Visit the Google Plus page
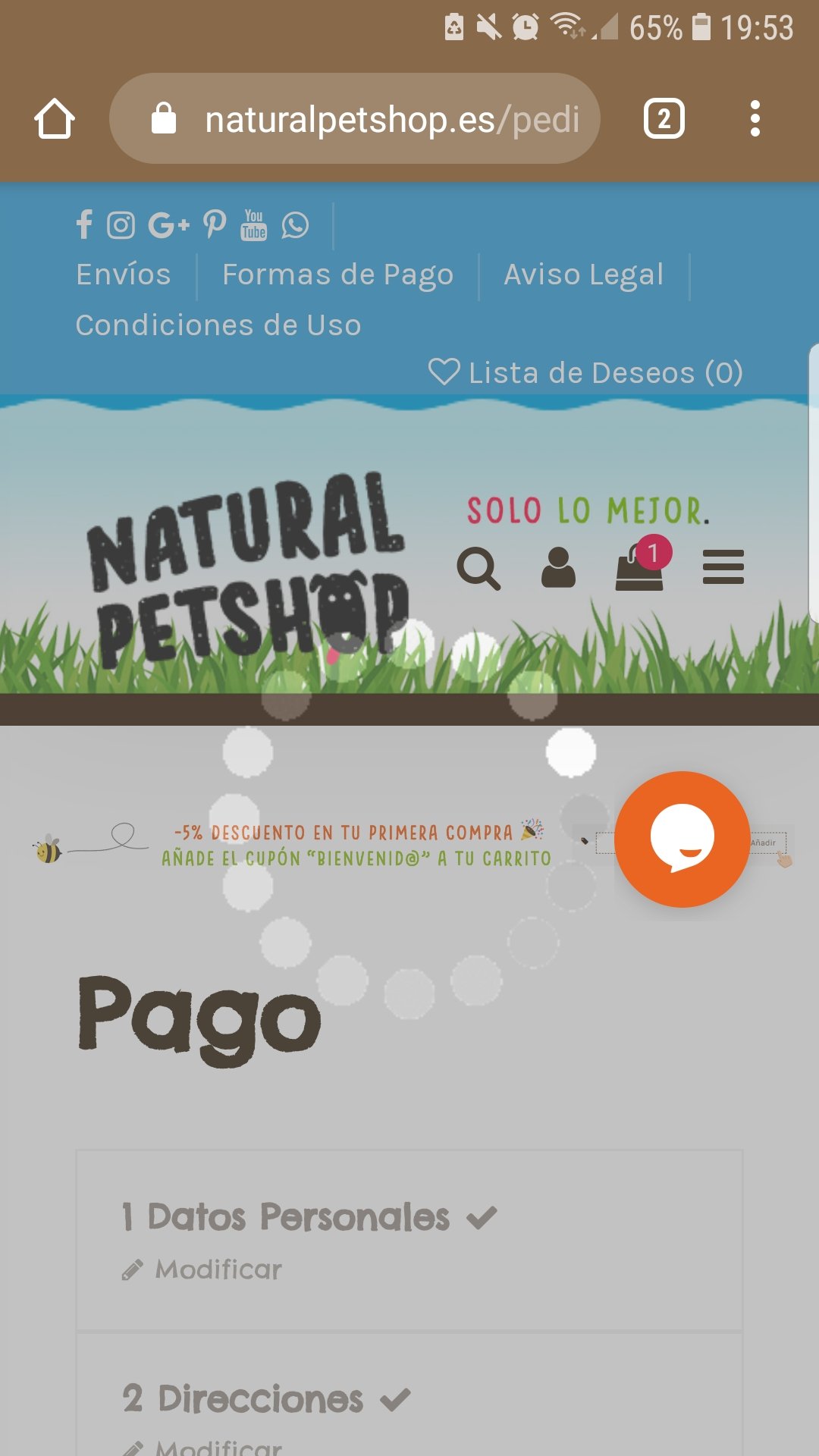The width and height of the screenshot is (819, 1456). click(168, 225)
